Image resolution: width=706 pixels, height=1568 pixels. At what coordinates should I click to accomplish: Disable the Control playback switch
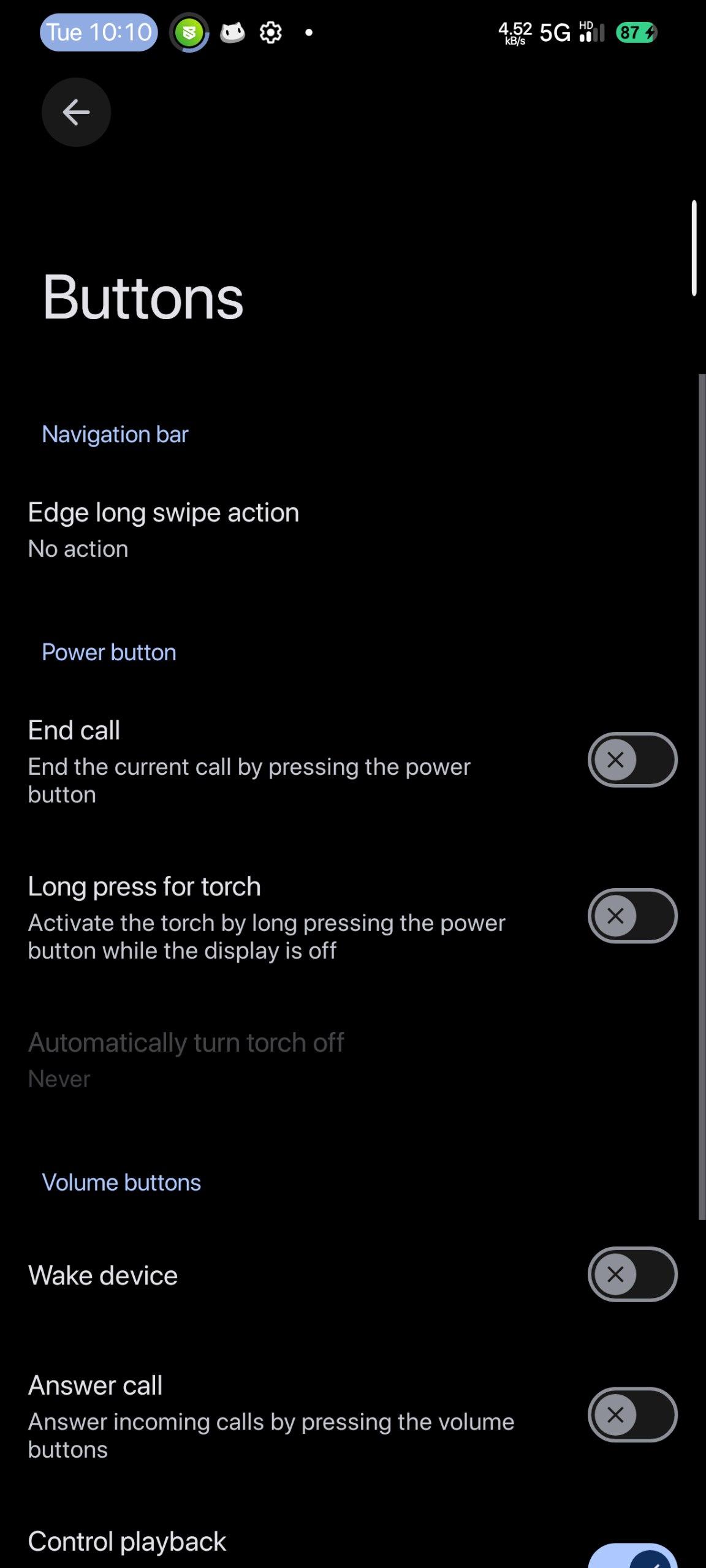(x=632, y=1557)
